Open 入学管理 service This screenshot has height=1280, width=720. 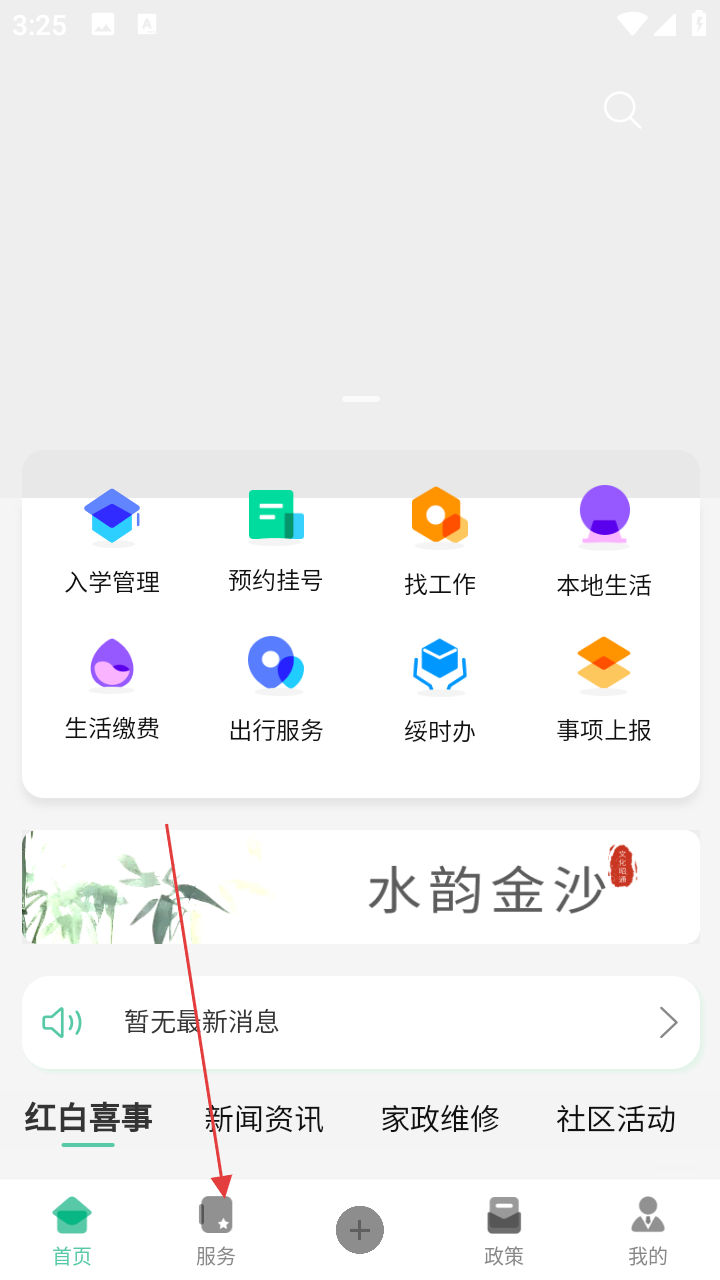pyautogui.click(x=112, y=540)
